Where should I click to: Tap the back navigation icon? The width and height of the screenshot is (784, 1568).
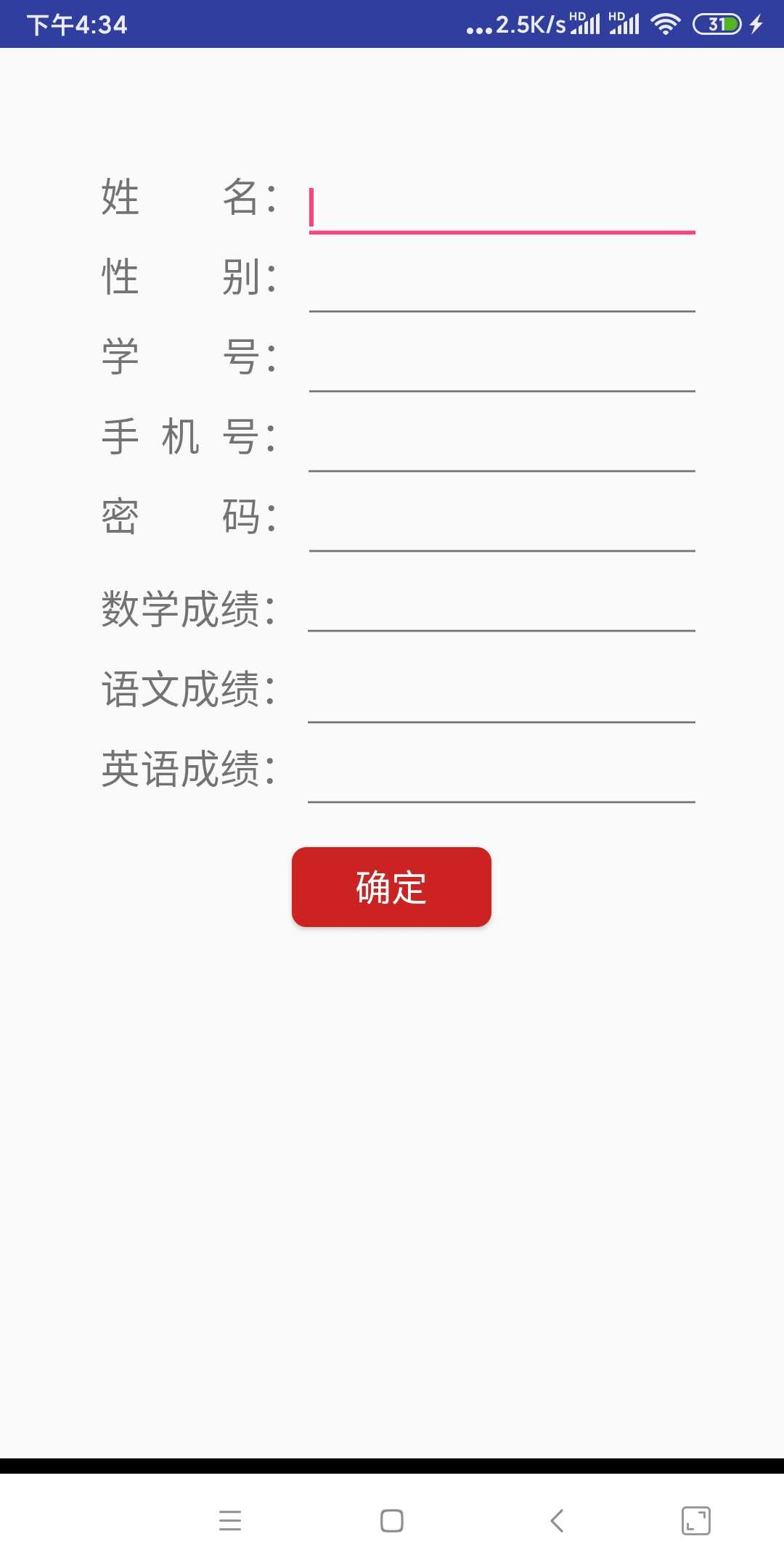[555, 1521]
